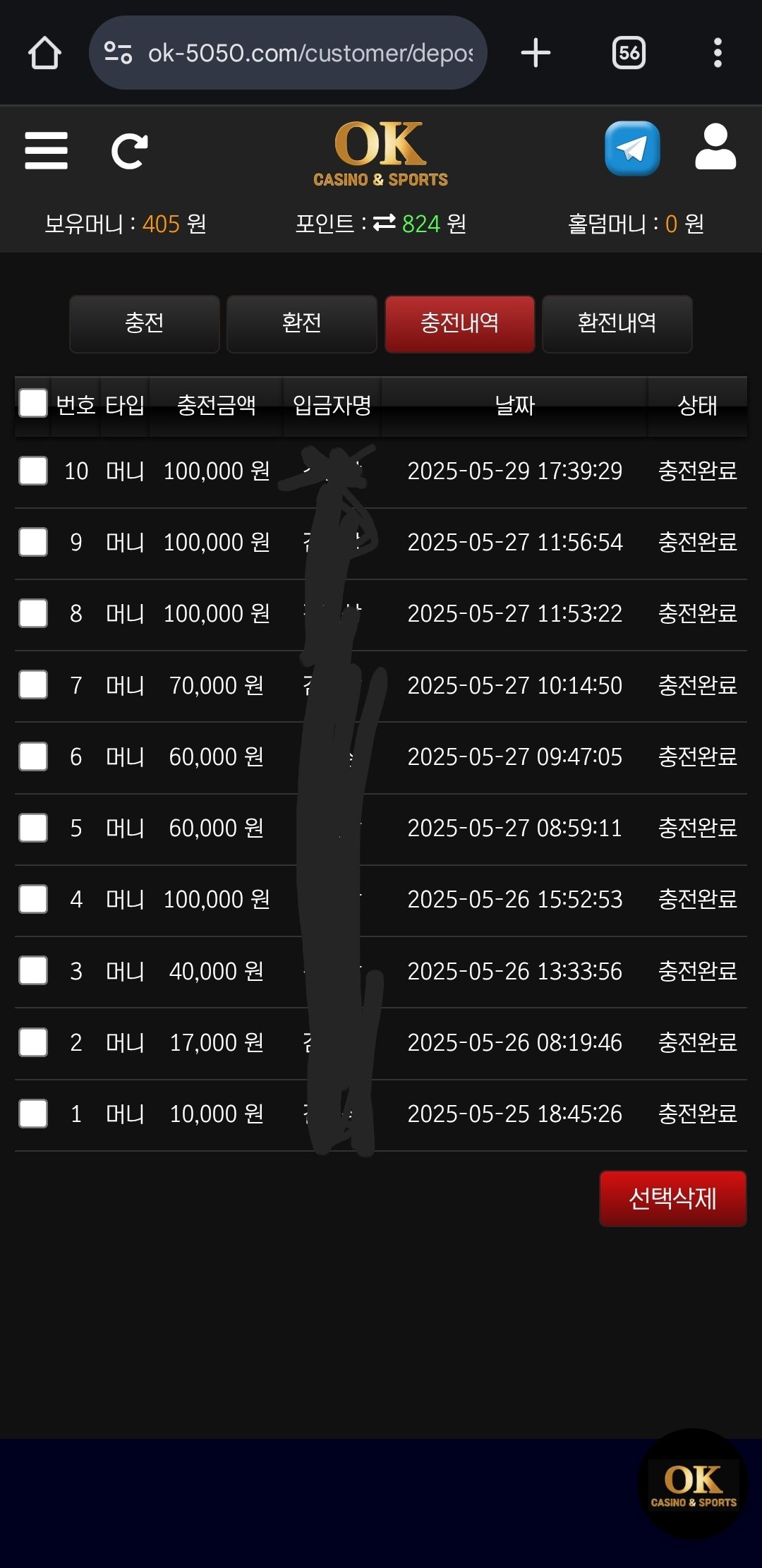Screen dimensions: 762x1568
Task: Open the user profile icon
Action: 715,147
